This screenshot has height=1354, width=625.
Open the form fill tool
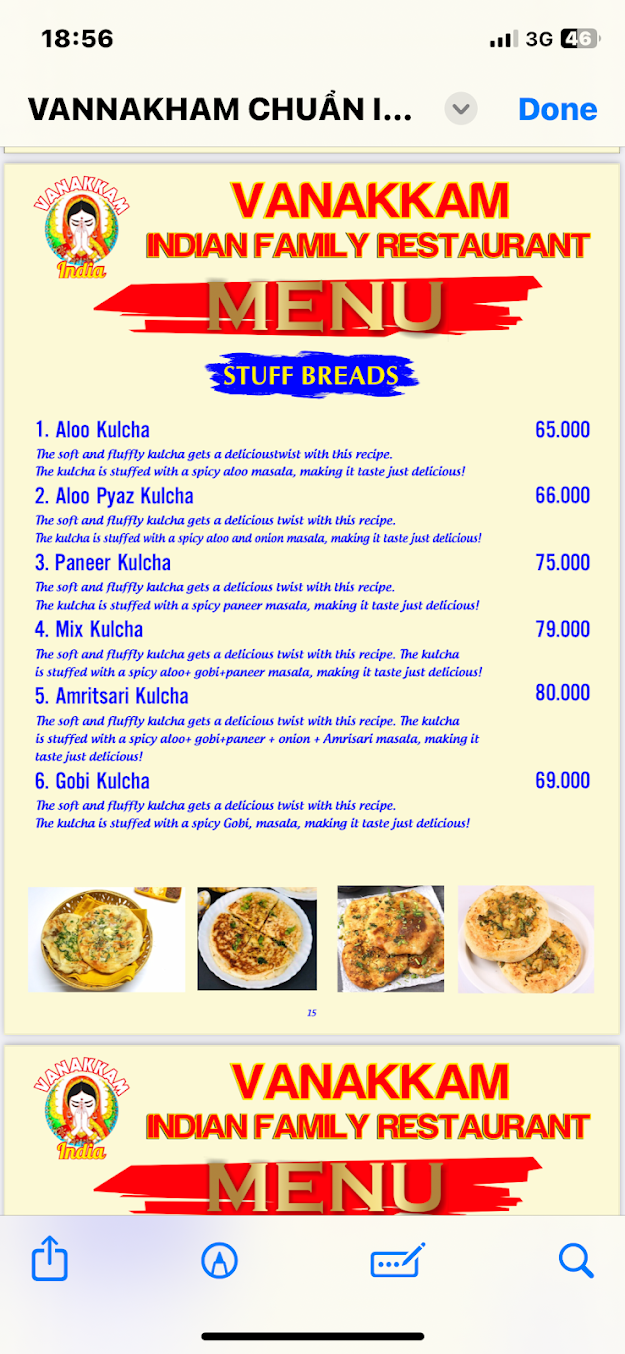point(398,1261)
